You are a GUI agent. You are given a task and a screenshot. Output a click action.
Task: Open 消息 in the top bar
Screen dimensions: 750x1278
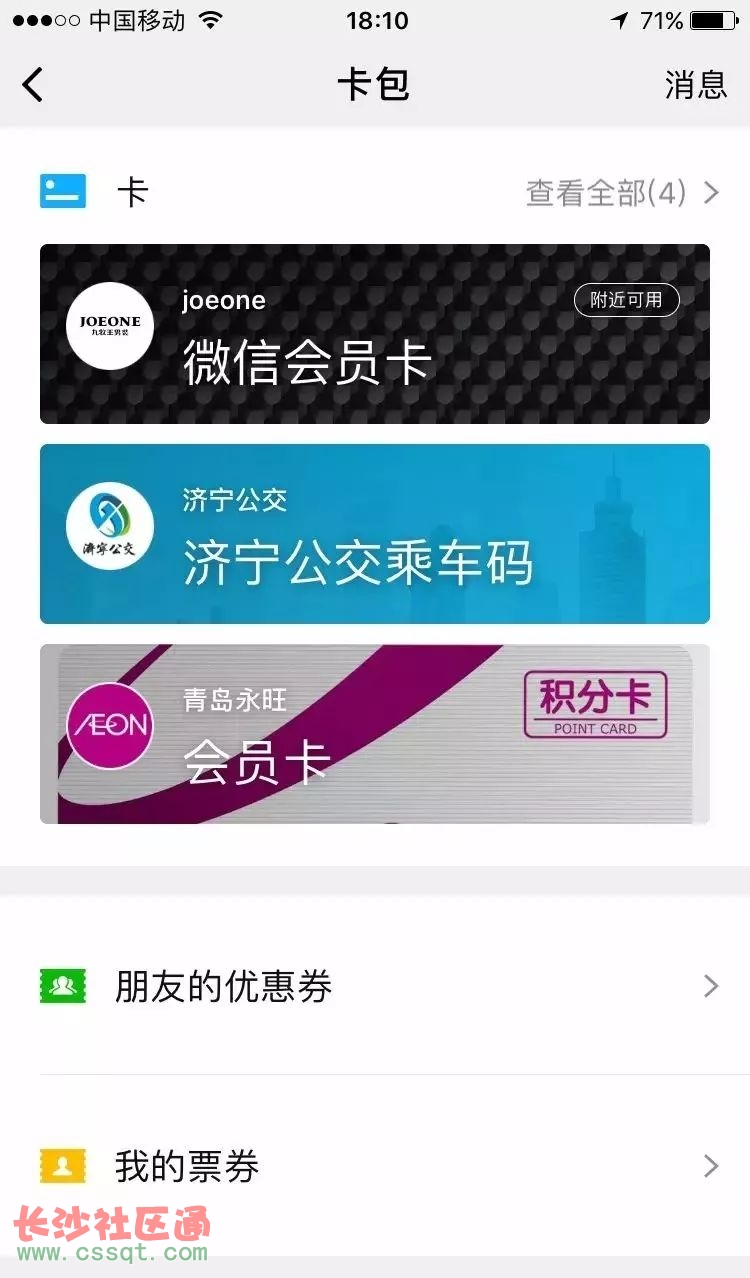point(695,85)
